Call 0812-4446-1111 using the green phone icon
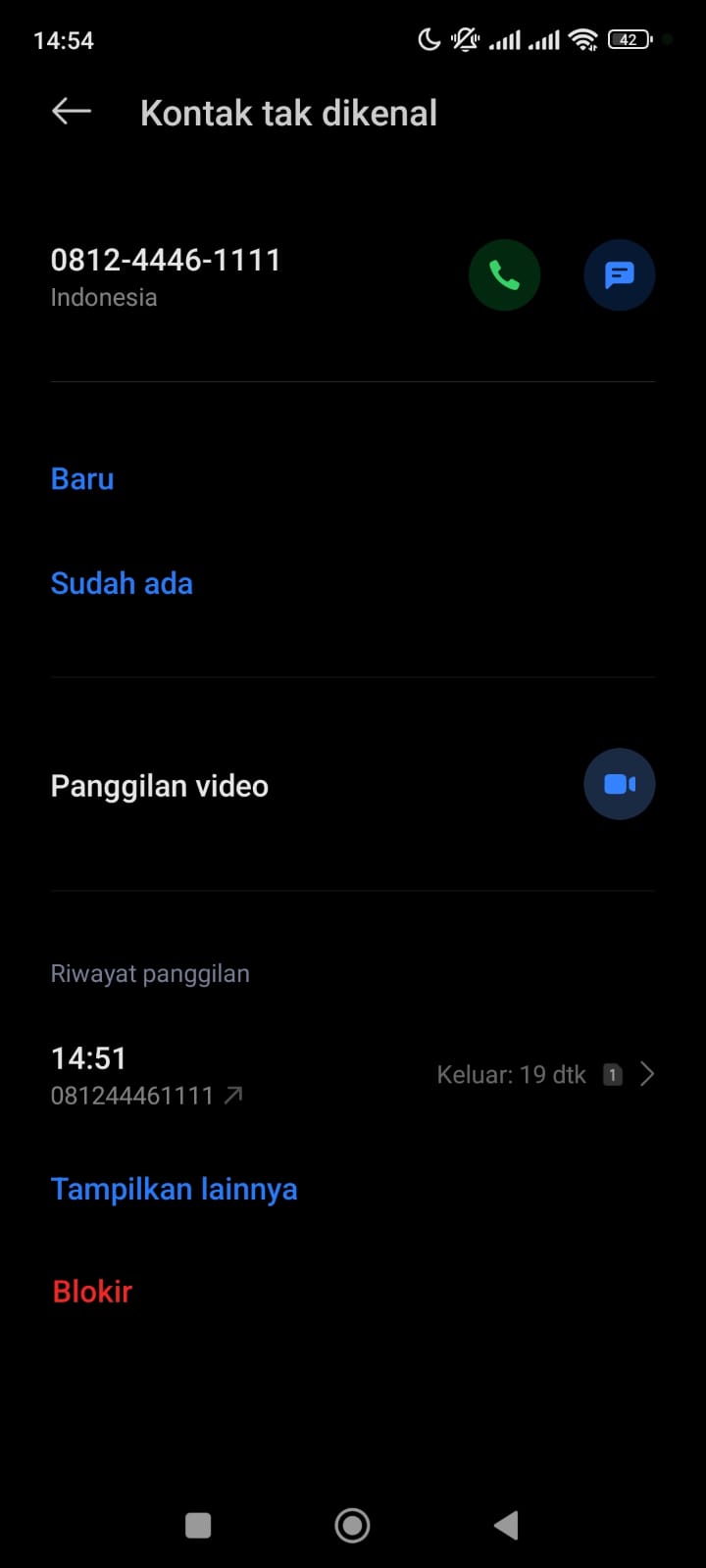Image resolution: width=706 pixels, height=1568 pixels. (504, 274)
